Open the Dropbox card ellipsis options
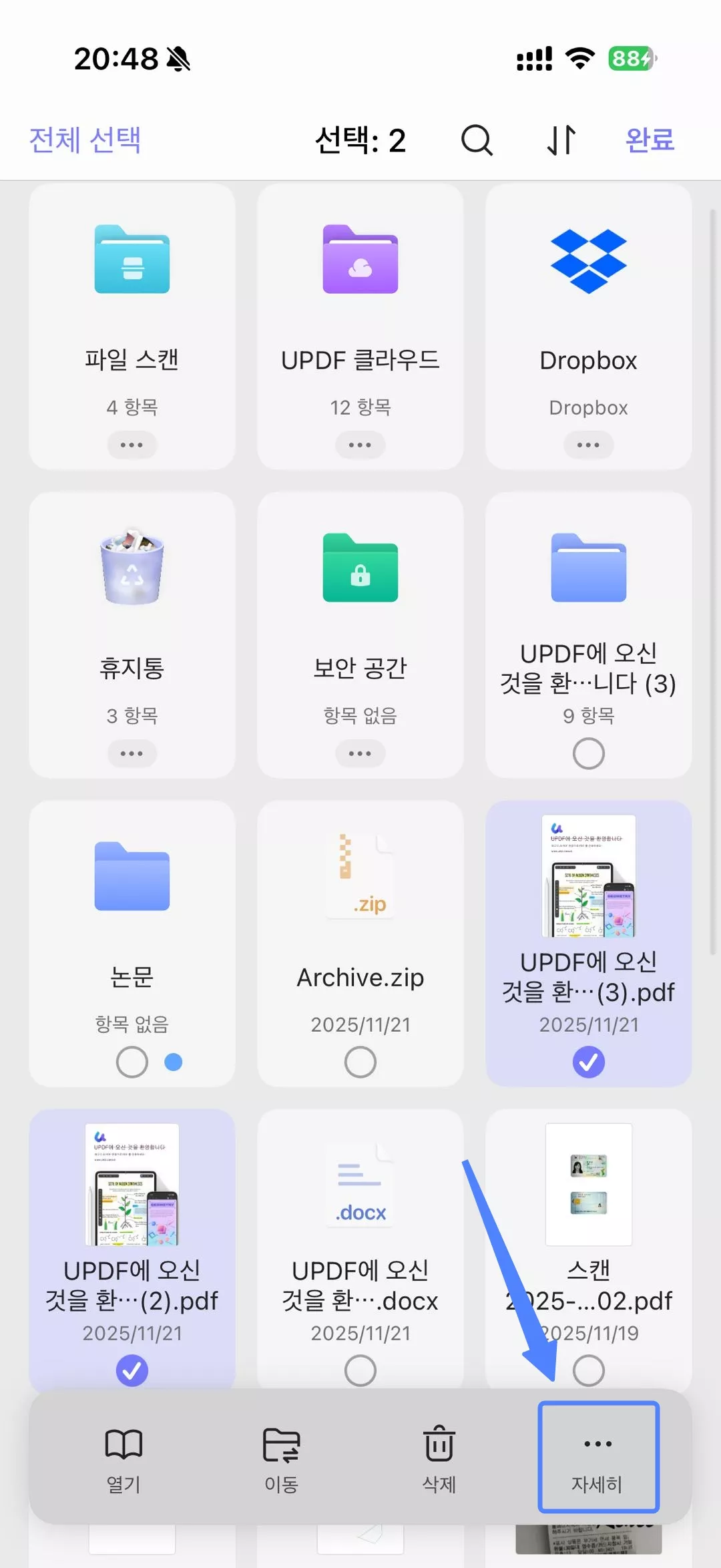Screen dimensions: 721x1568 (x=587, y=445)
